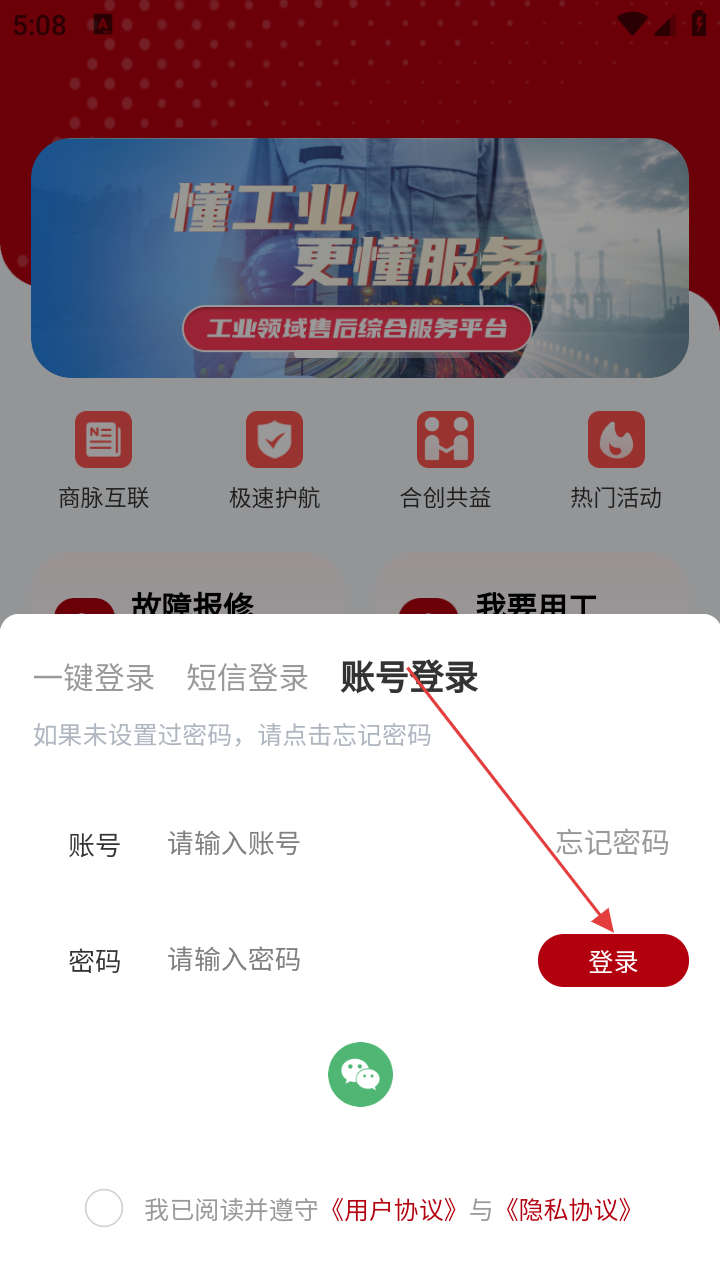Open 忘记密码 to reset password

[612, 843]
